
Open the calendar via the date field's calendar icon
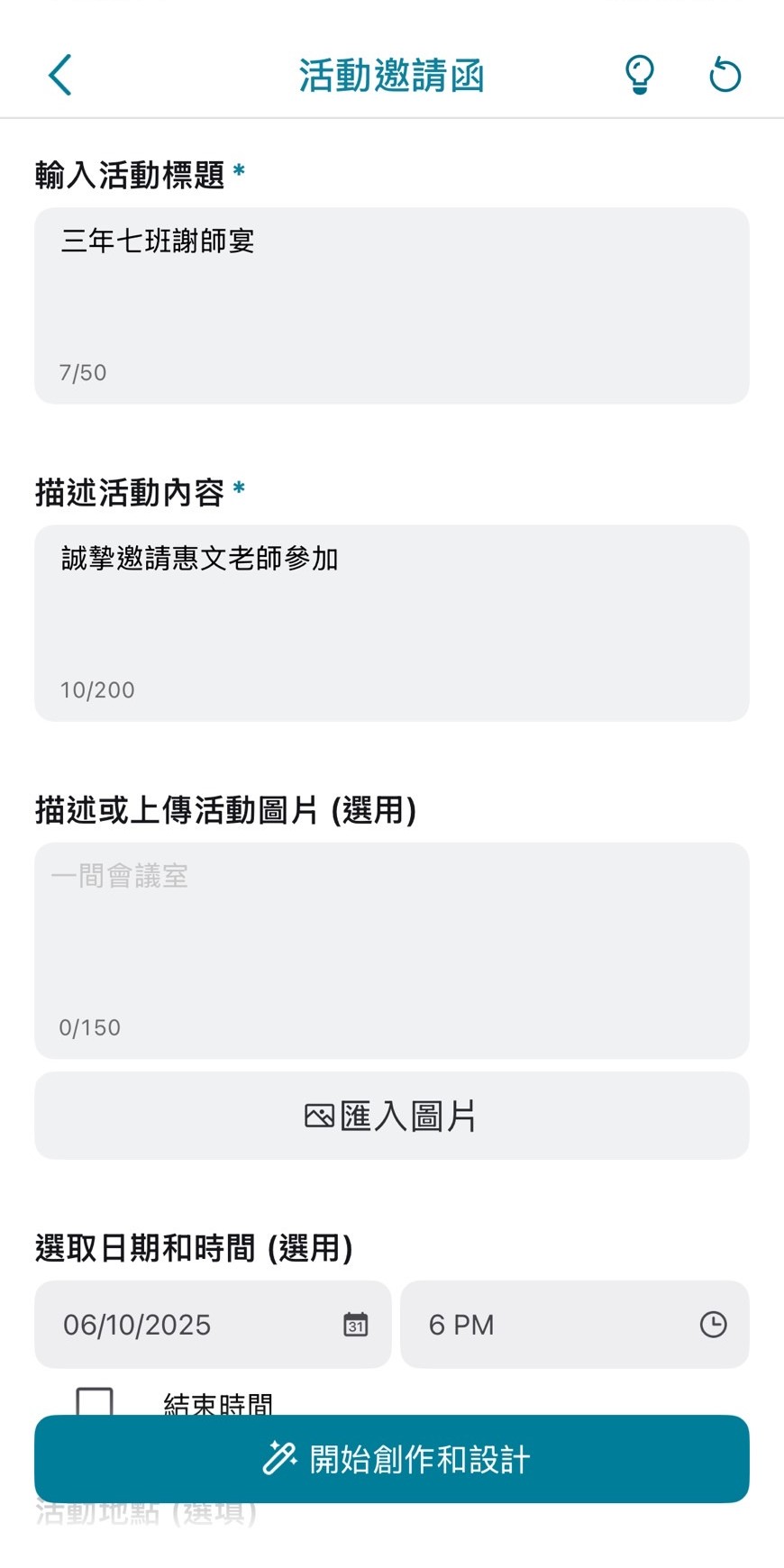(355, 1325)
